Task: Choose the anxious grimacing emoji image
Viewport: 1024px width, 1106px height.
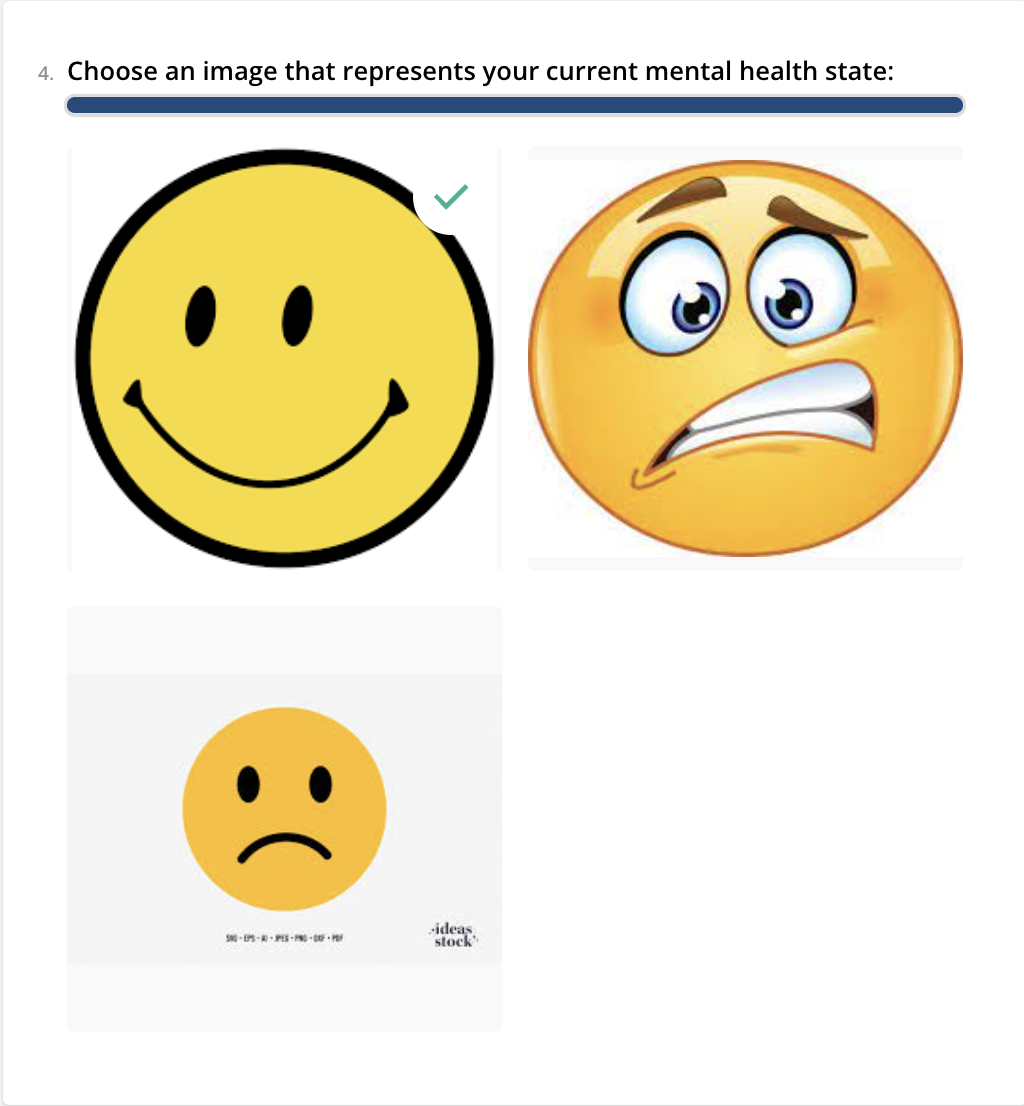Action: point(745,359)
